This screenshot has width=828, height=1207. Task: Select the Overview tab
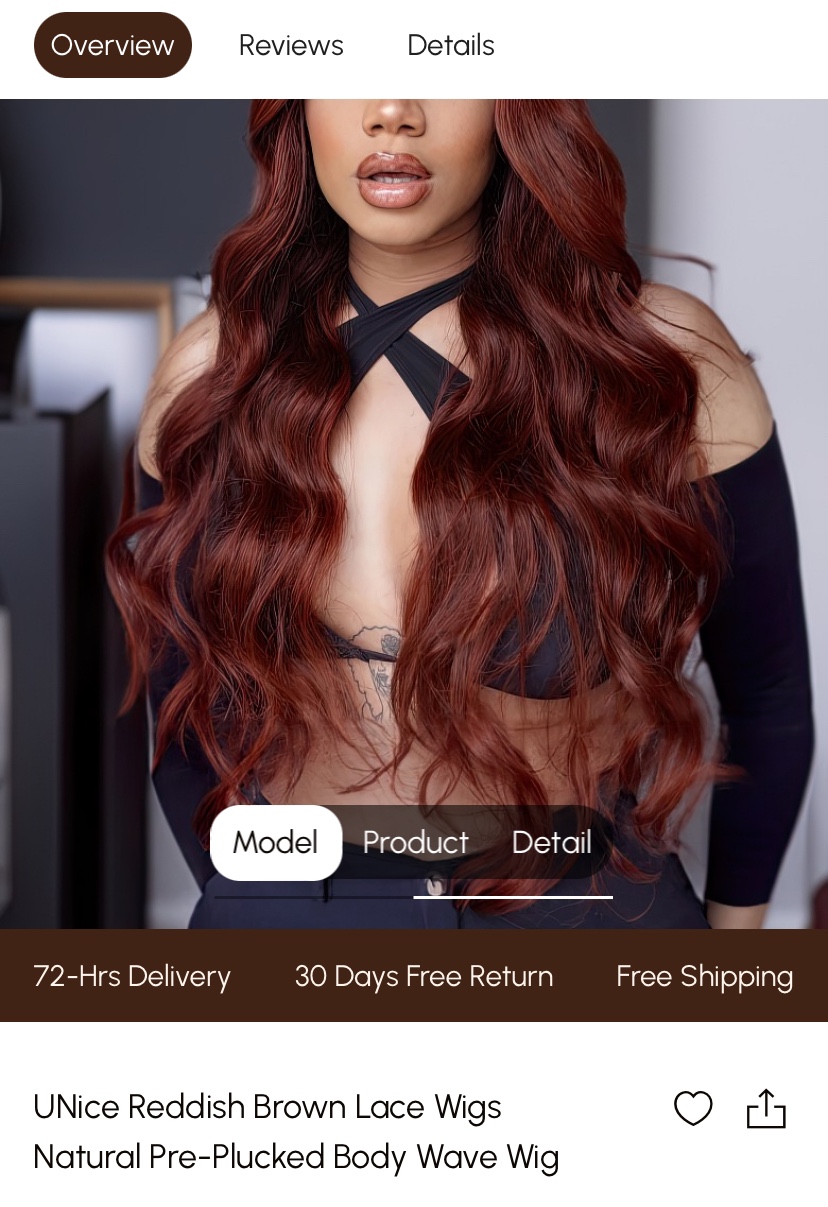pos(112,45)
